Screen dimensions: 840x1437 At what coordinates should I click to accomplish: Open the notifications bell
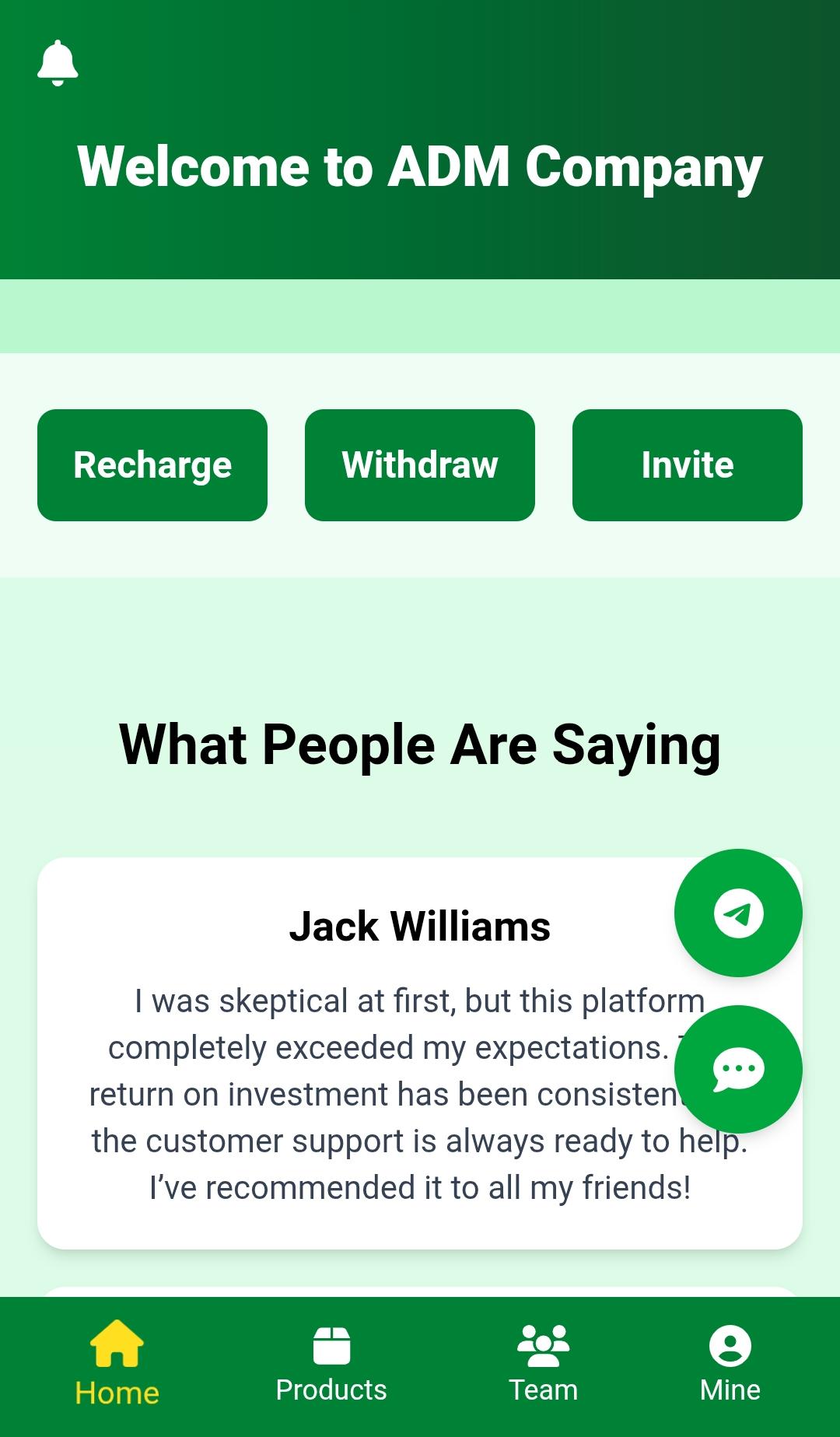pyautogui.click(x=58, y=63)
